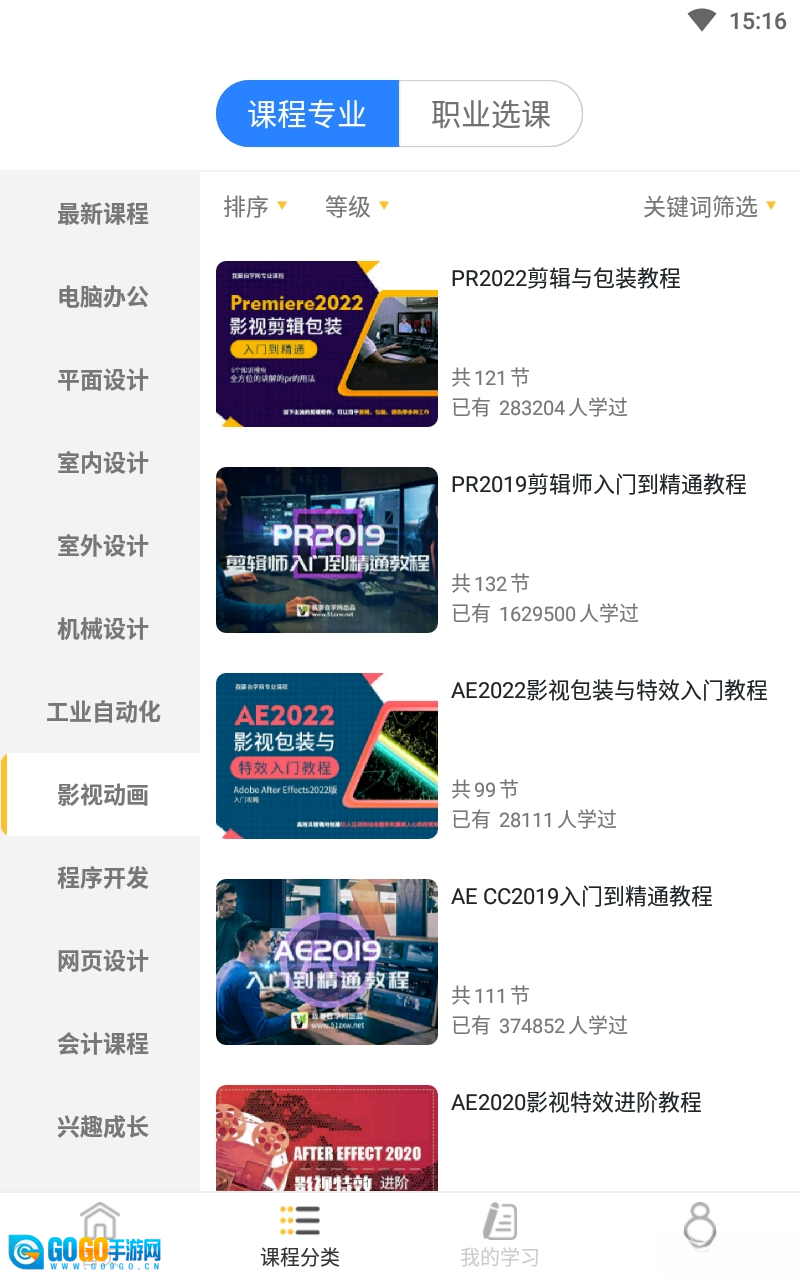View the AE2022影视包装与特效入门教程 course
Screen dimensions: 800x1280
click(500, 755)
